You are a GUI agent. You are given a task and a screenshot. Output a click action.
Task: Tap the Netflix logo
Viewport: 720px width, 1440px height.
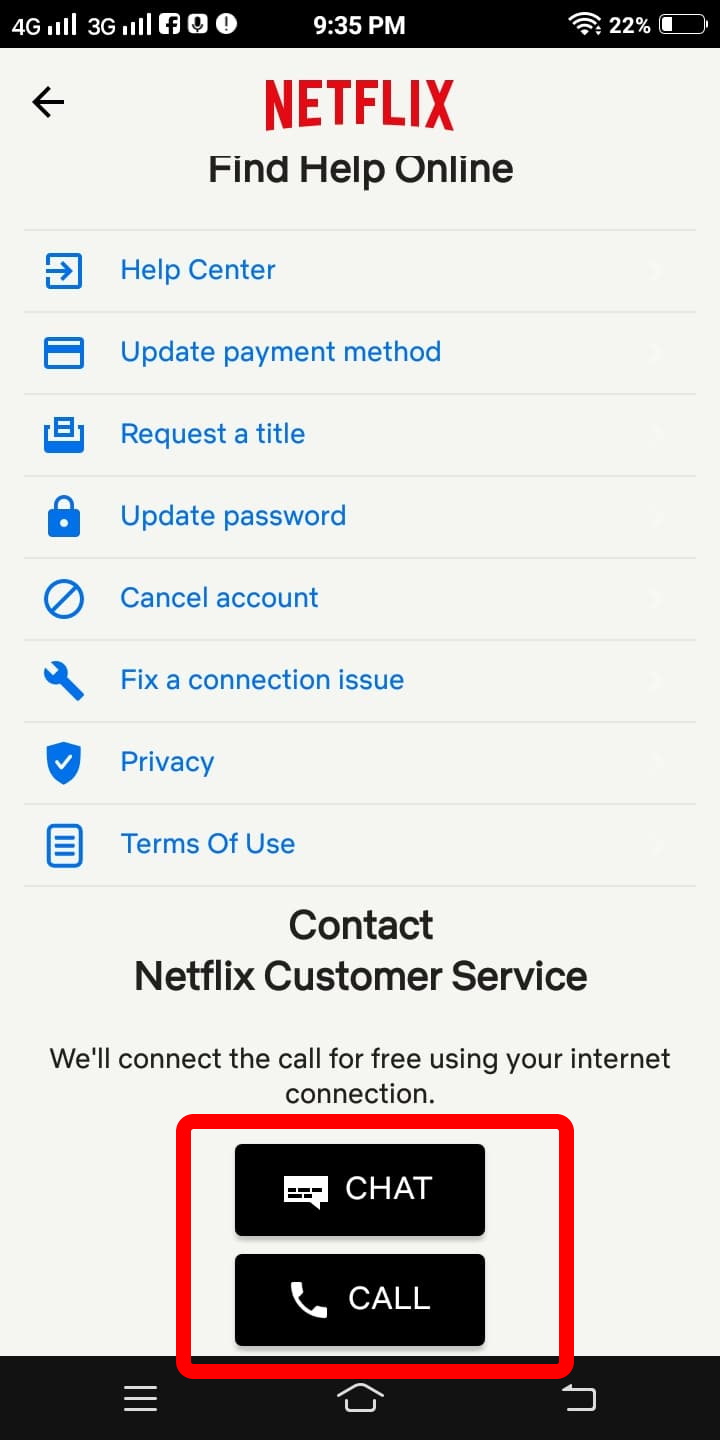[359, 103]
